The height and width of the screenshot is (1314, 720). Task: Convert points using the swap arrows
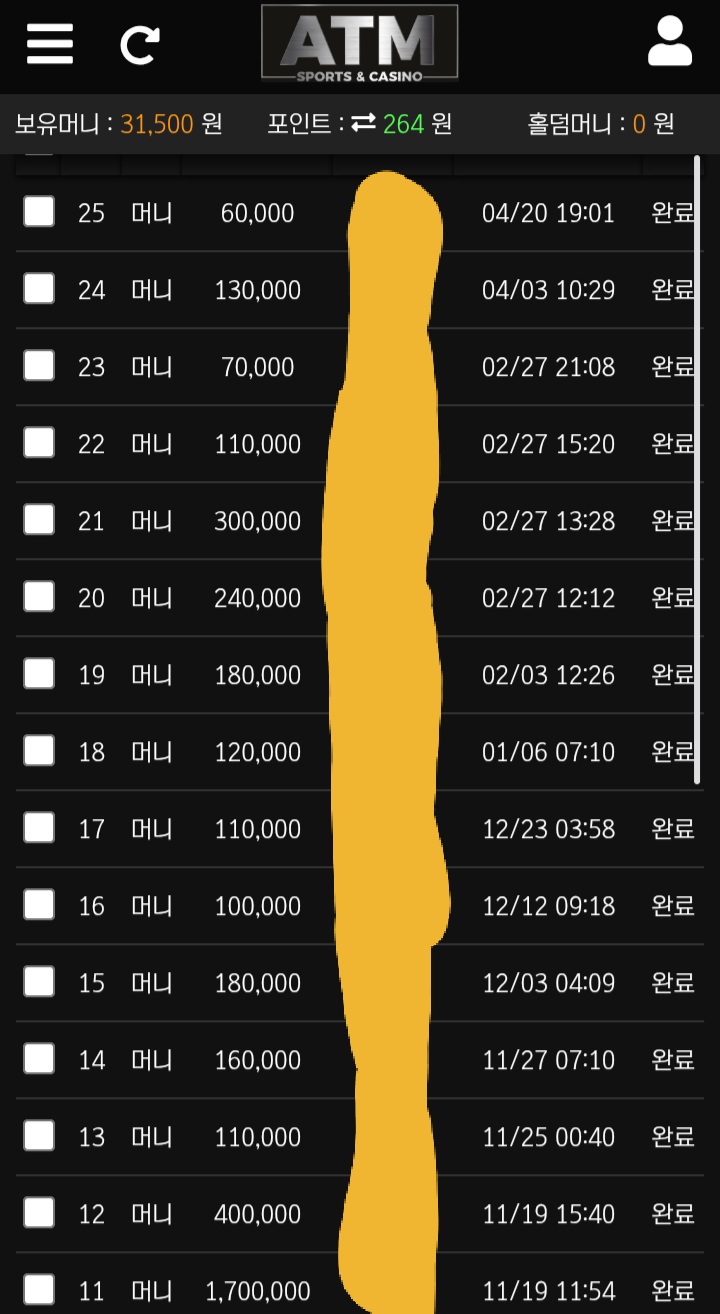click(363, 123)
